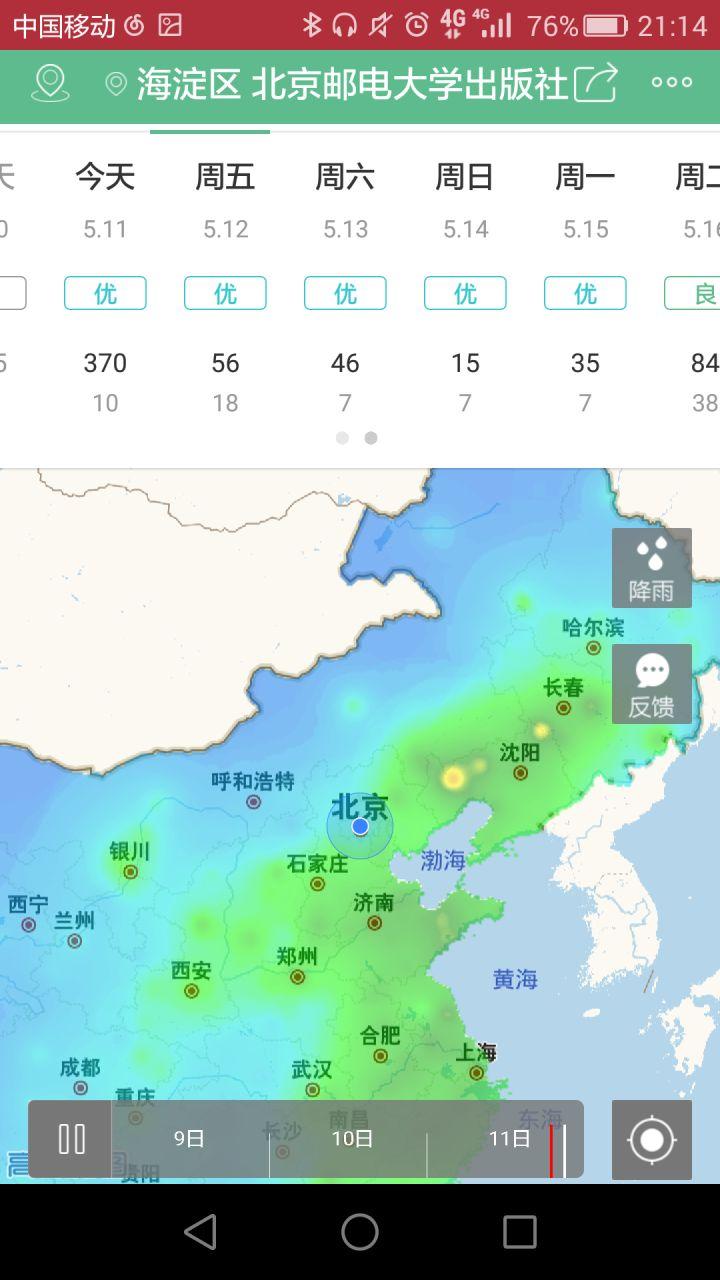
Task: Pause the map timeline animation
Action: pyautogui.click(x=71, y=1139)
